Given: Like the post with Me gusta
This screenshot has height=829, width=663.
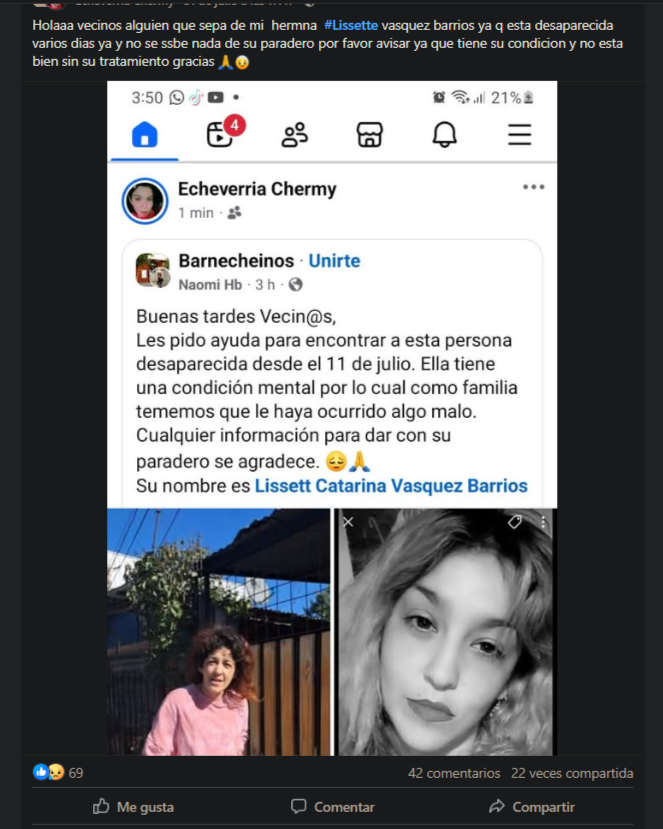Looking at the screenshot, I should (x=133, y=806).
